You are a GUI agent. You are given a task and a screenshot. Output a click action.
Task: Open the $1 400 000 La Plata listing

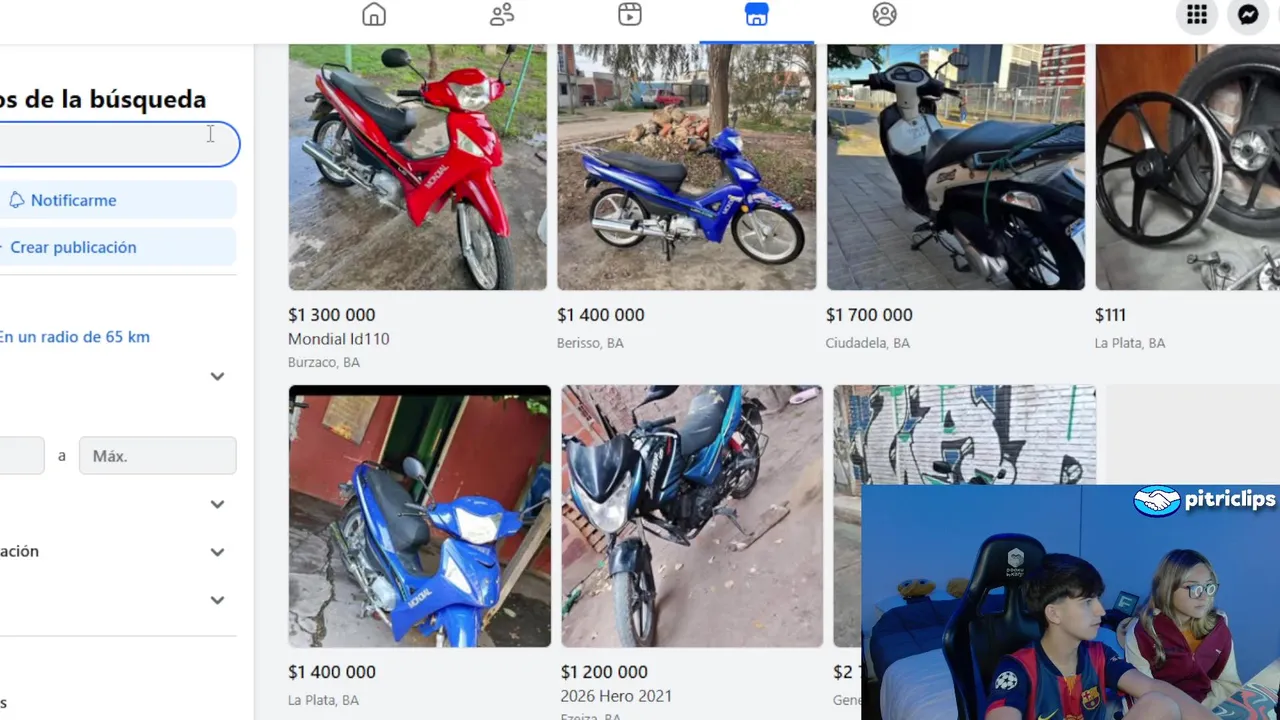[x=419, y=516]
